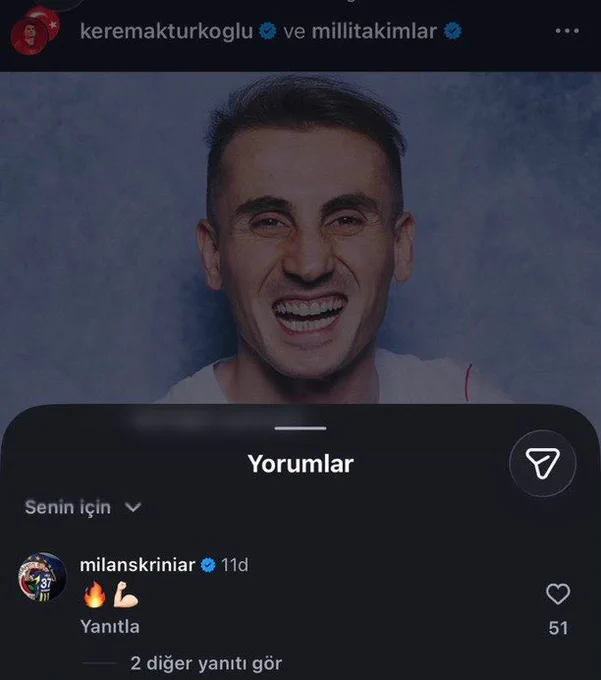Viewport: 601px width, 680px height.
Task: Tap the comments sheet drag handle
Action: point(300,428)
